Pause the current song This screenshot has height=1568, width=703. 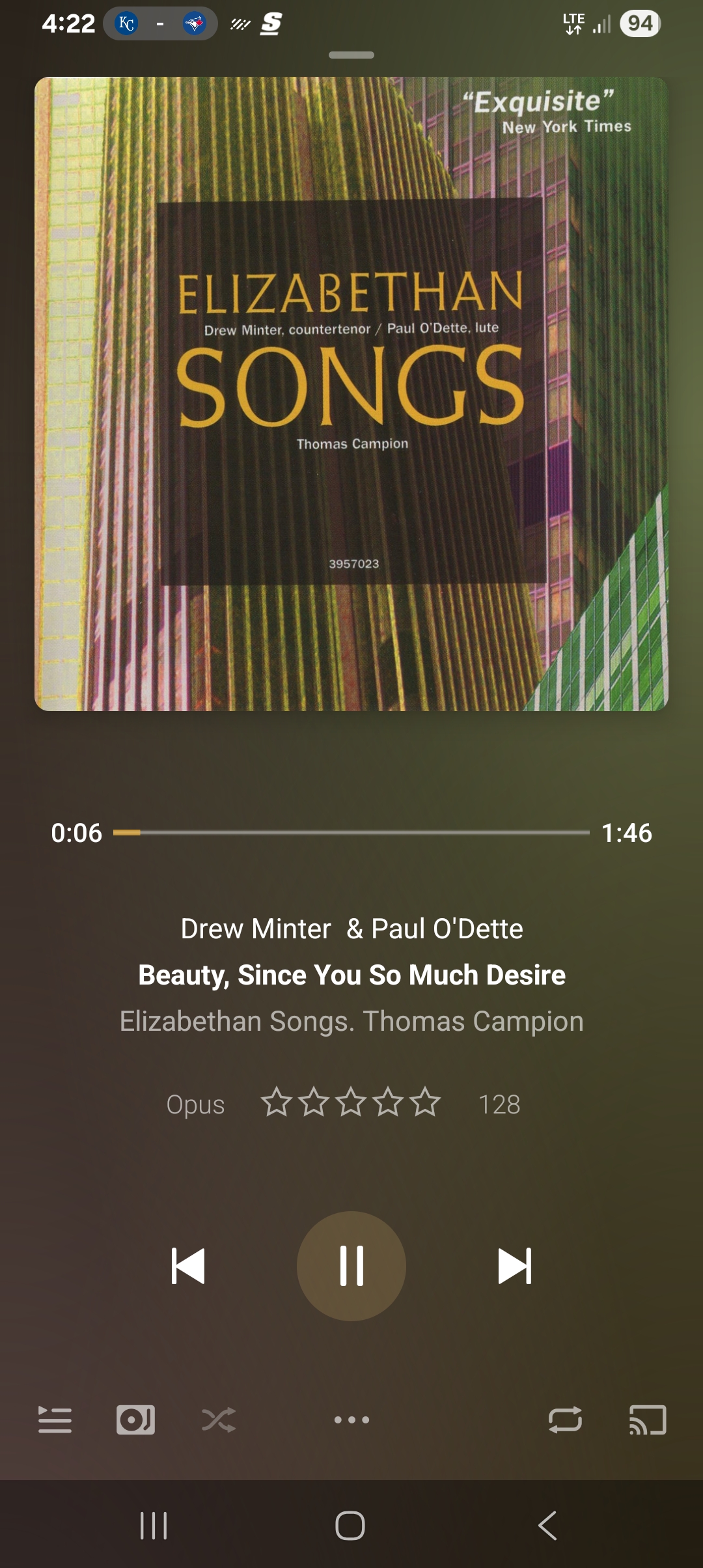click(351, 1266)
